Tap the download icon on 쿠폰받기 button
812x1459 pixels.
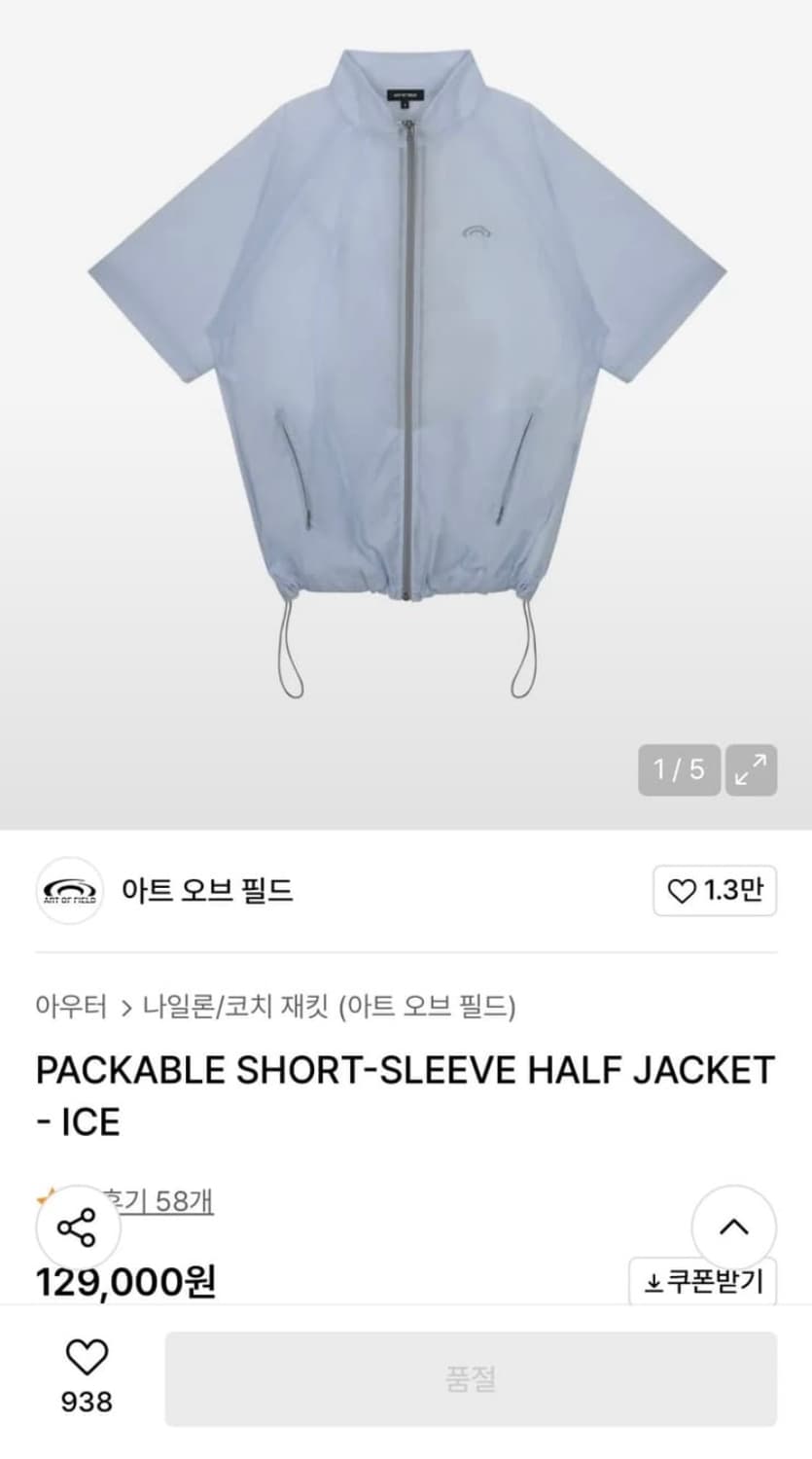pyautogui.click(x=653, y=1281)
